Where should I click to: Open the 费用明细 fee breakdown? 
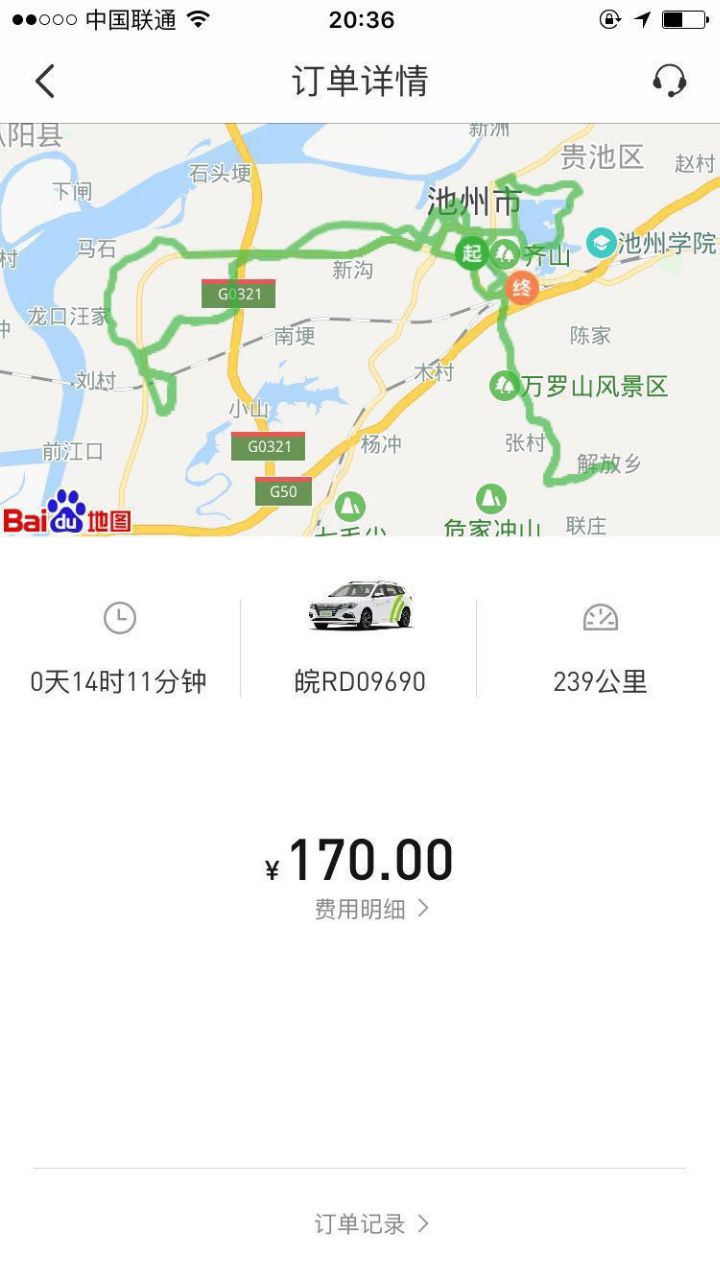click(371, 909)
